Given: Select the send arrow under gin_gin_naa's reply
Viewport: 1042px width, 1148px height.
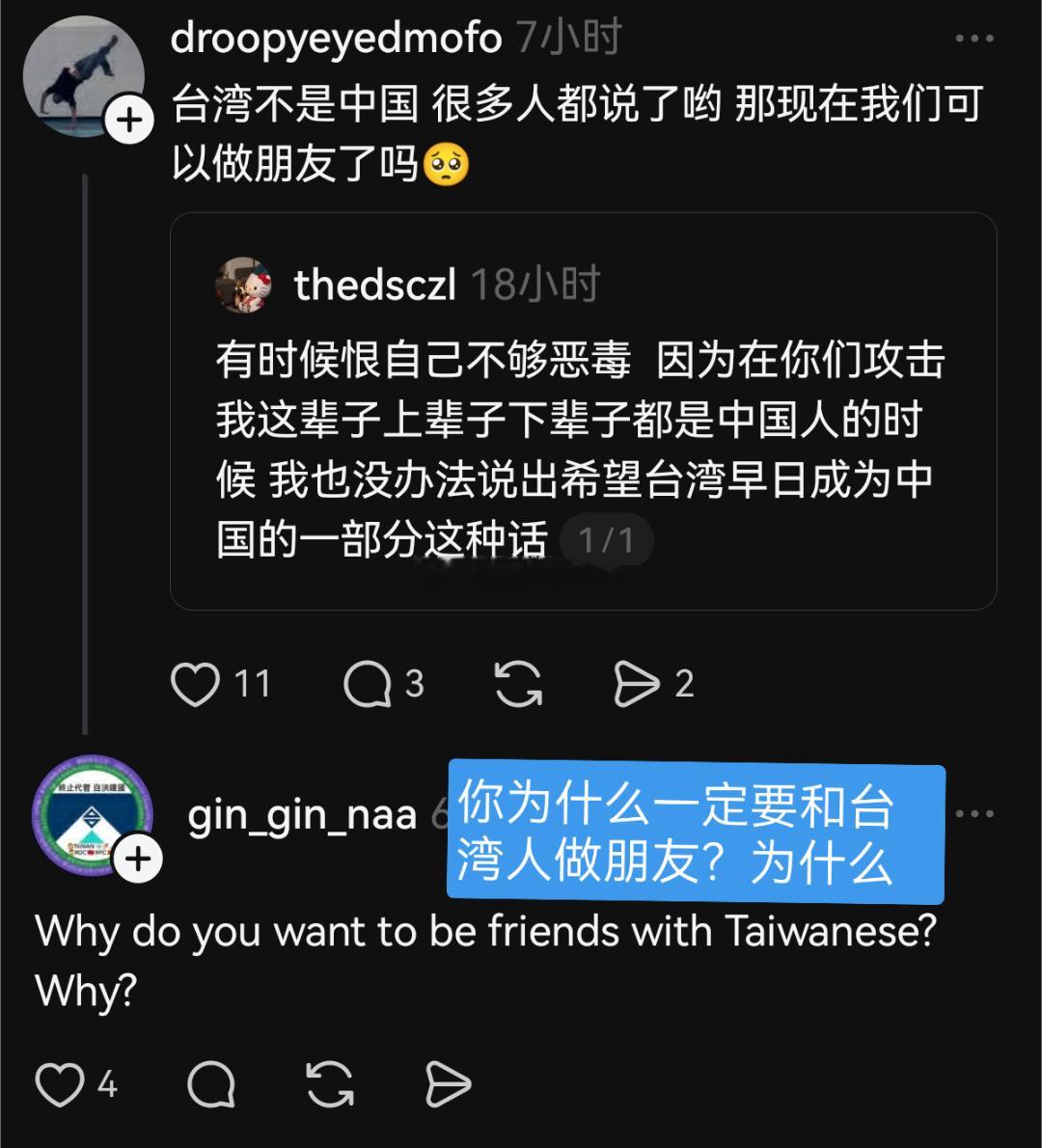Looking at the screenshot, I should [446, 1082].
